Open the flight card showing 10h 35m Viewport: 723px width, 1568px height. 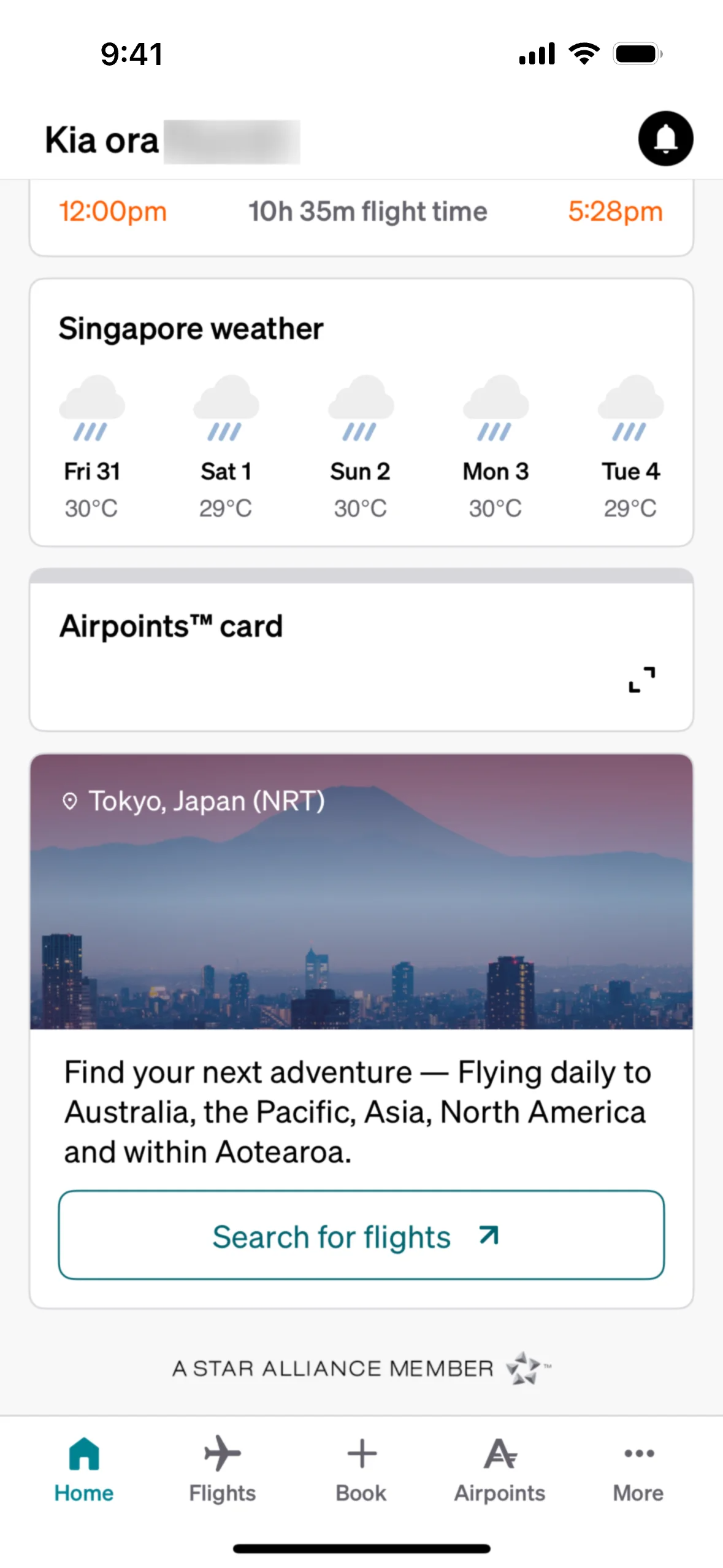point(361,215)
